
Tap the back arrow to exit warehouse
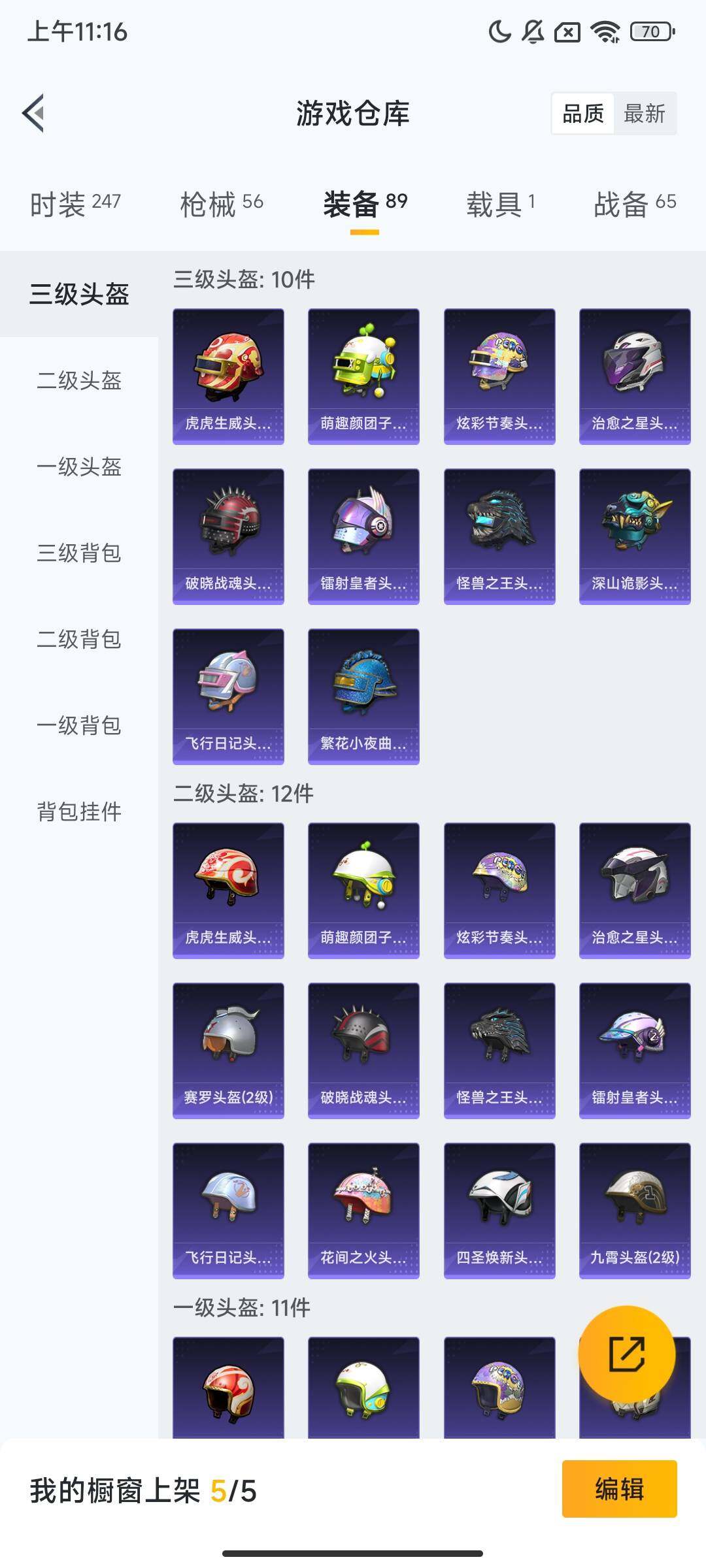34,112
